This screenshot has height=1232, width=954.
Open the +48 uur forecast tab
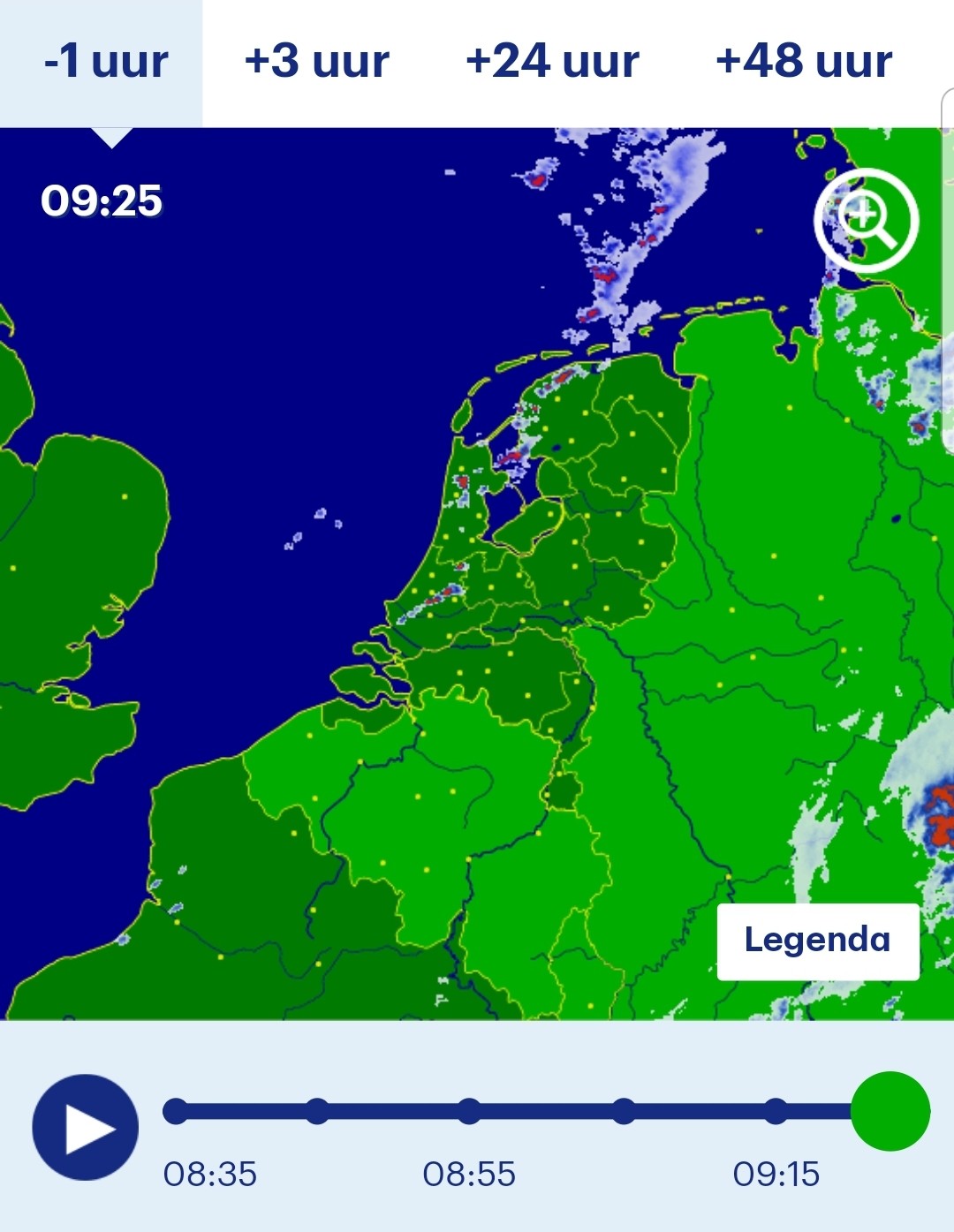(x=804, y=62)
